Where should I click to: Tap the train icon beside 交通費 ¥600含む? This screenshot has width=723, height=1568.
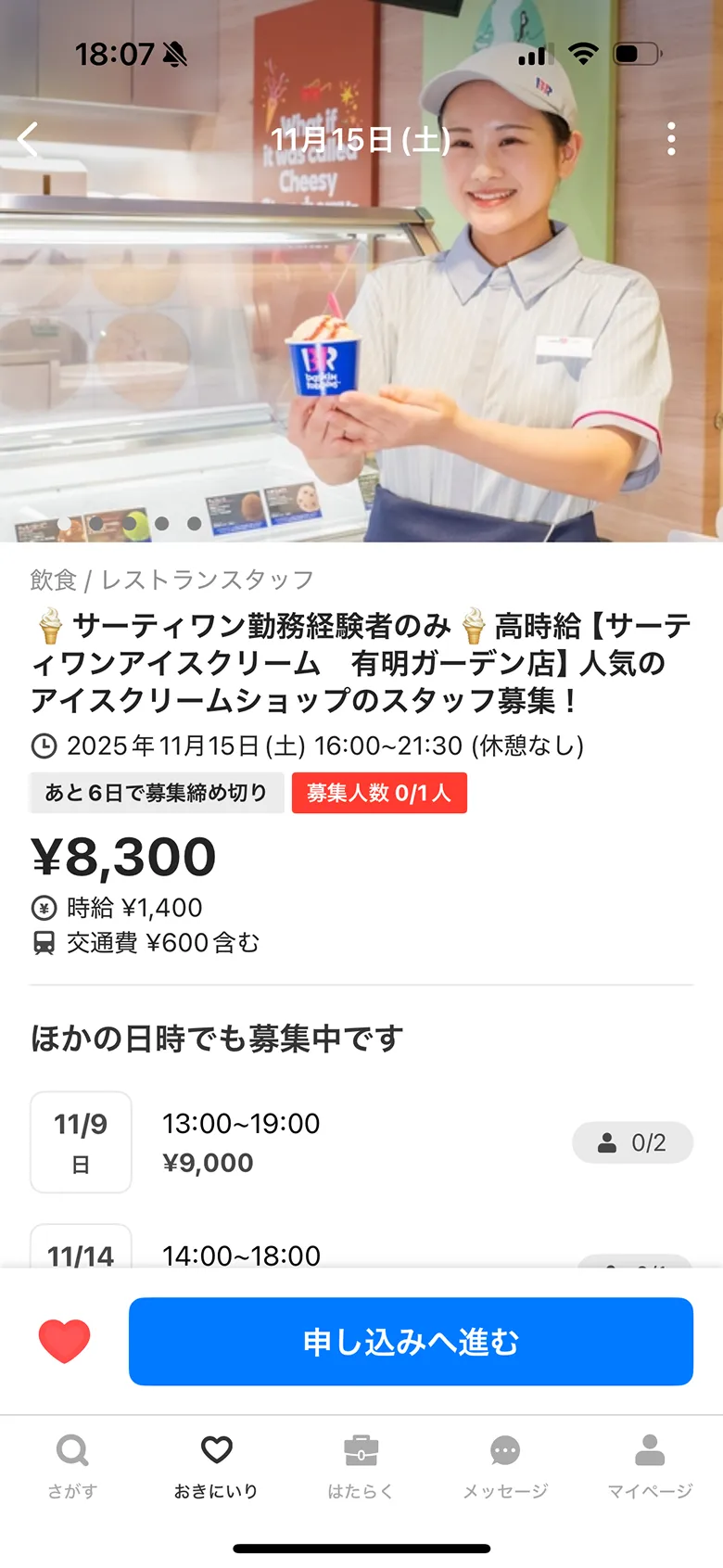click(x=43, y=943)
